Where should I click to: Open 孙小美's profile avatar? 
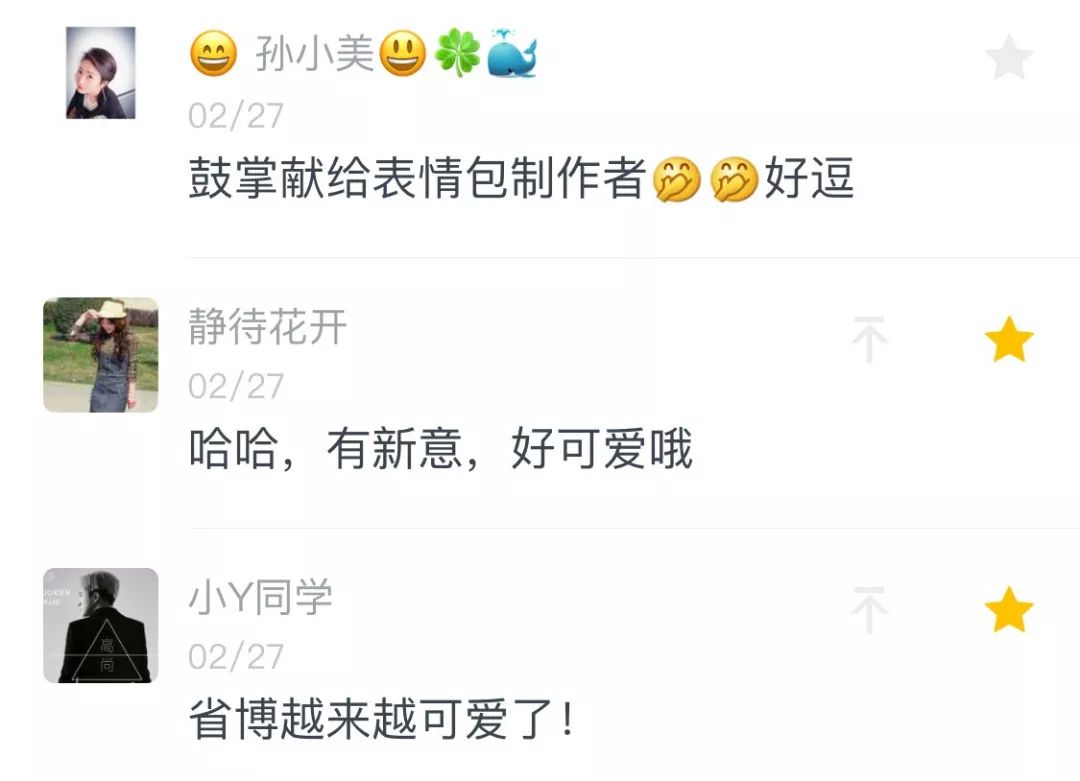pos(100,73)
